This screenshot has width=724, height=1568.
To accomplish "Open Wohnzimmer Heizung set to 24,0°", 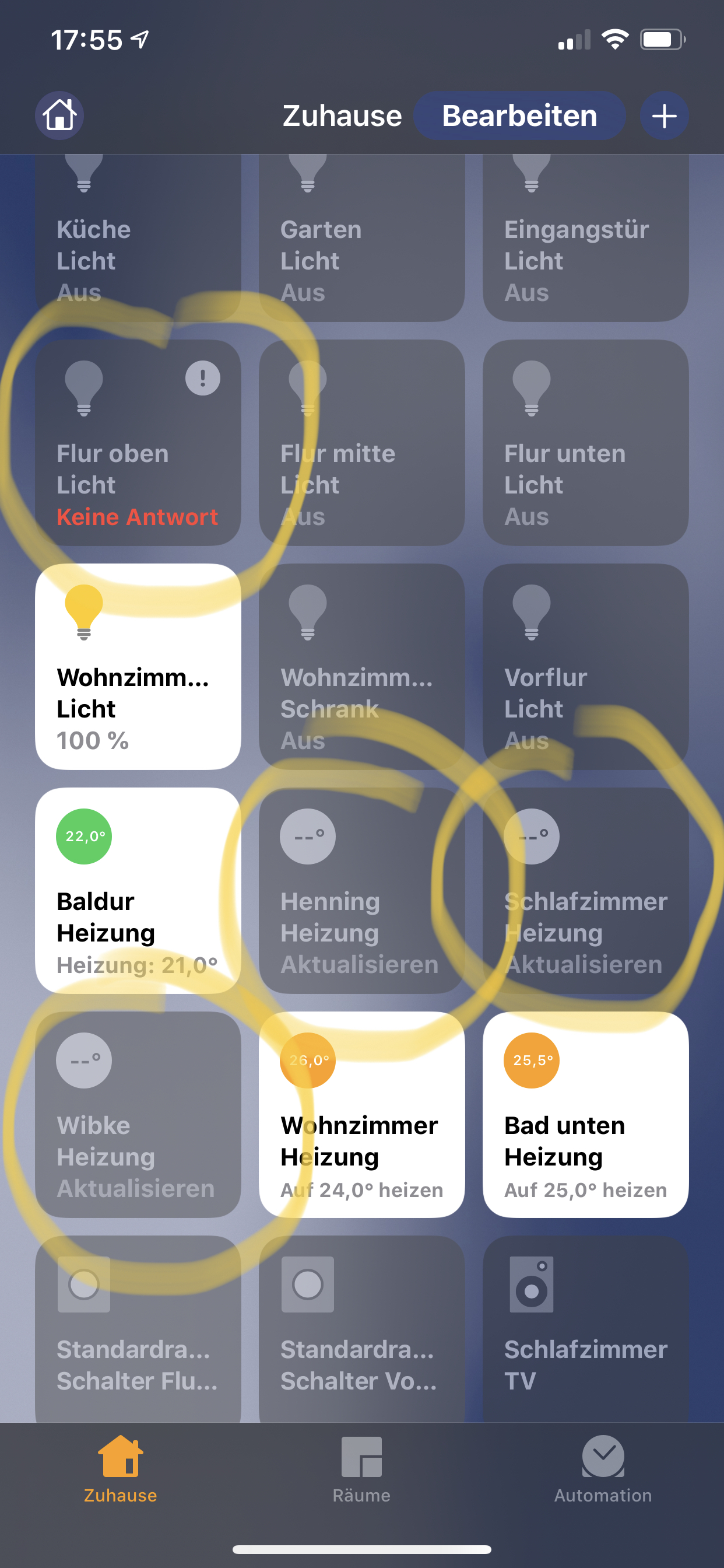I will click(x=361, y=1115).
